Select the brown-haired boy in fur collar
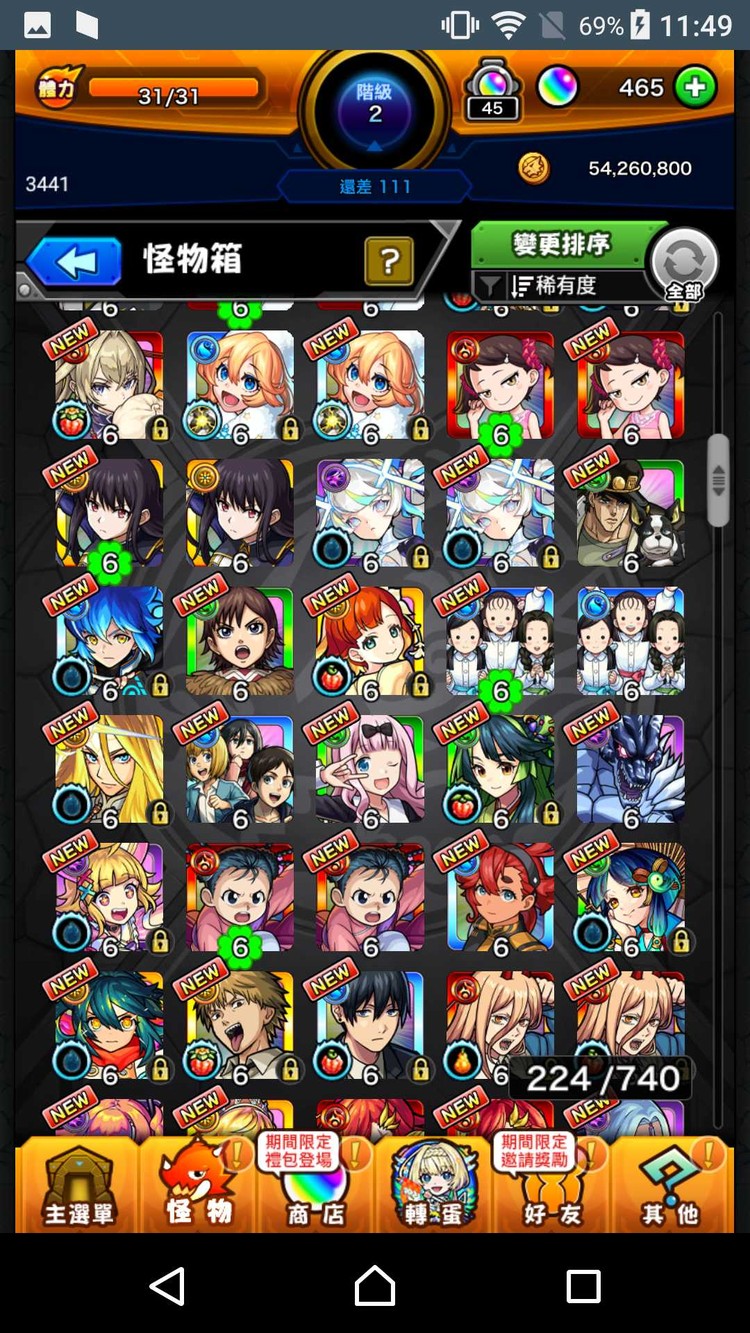Image resolution: width=750 pixels, height=1333 pixels. pyautogui.click(x=240, y=640)
